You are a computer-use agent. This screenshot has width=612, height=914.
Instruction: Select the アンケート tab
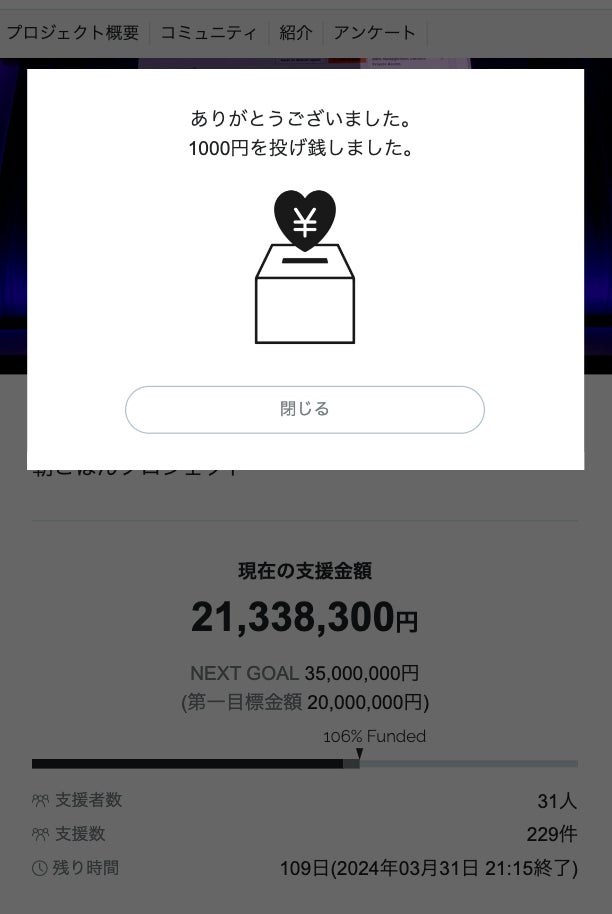374,32
